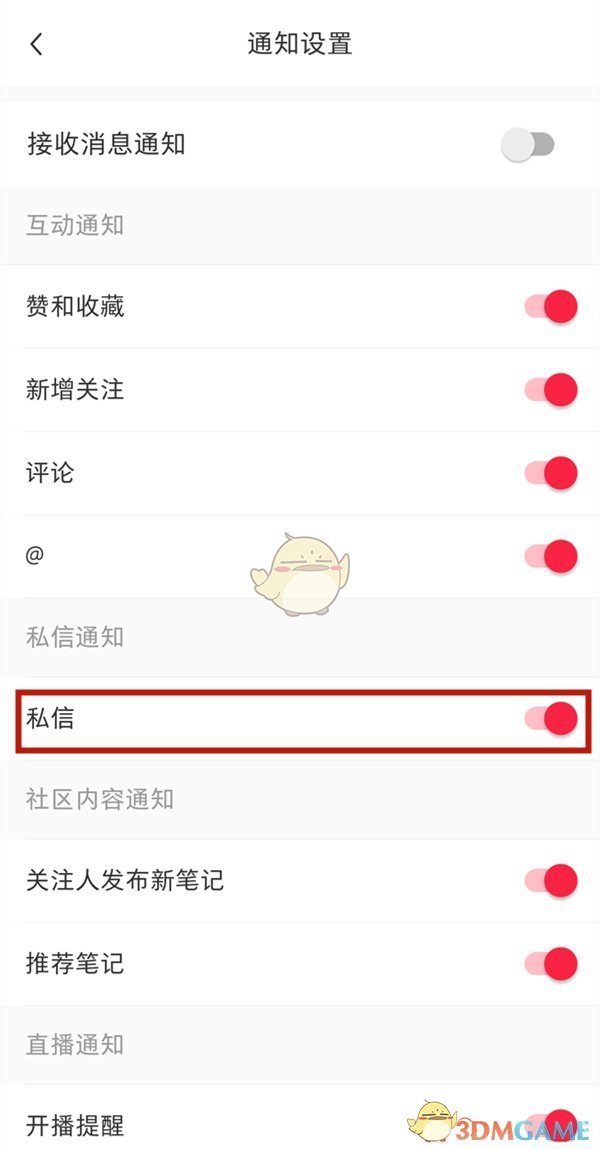This screenshot has height=1149, width=600.
Task: Enable the 接收消息通知 switch
Action: 527,145
